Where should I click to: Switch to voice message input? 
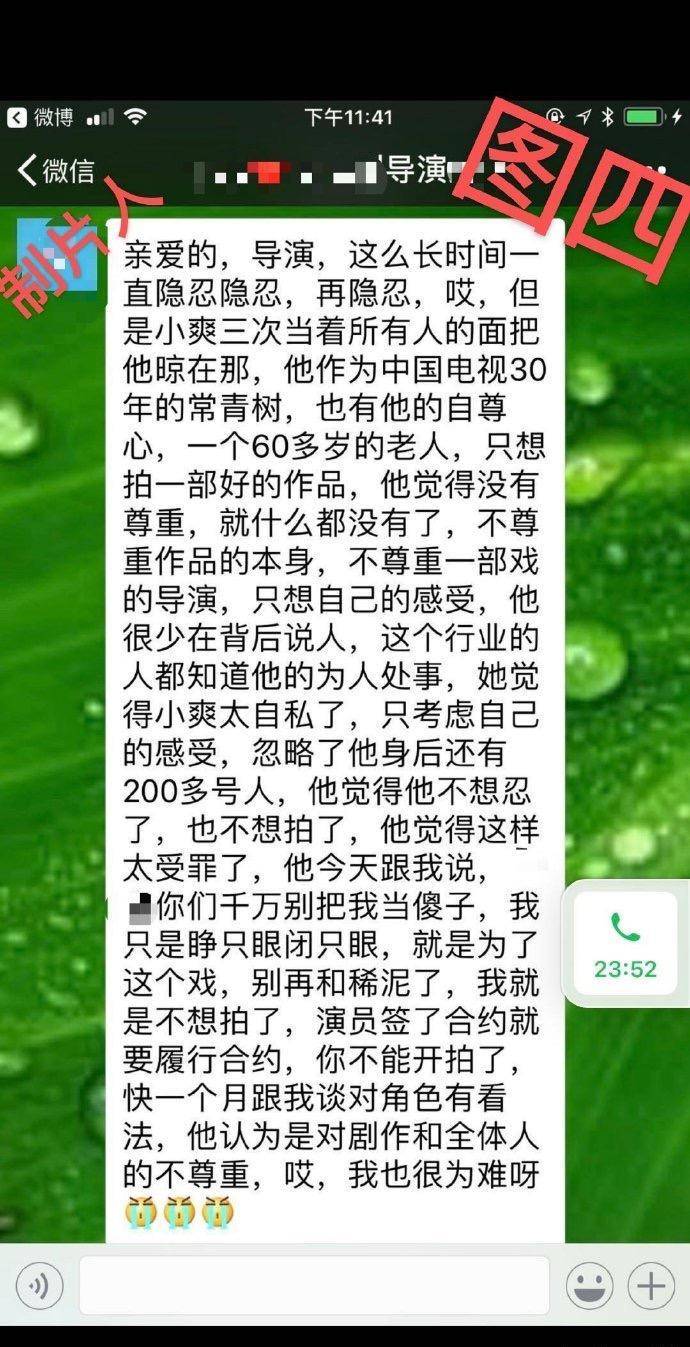[x=40, y=1285]
